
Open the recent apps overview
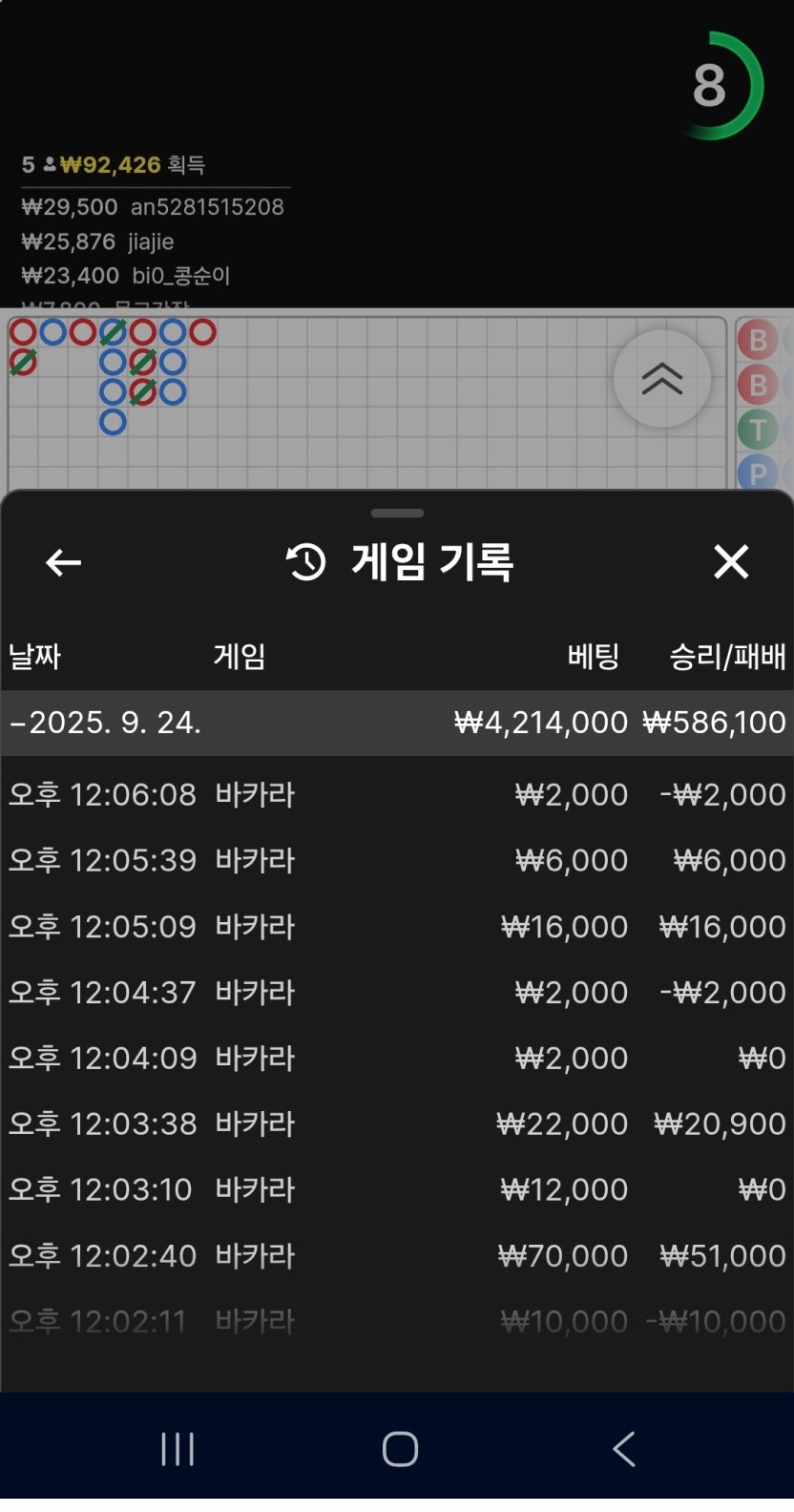(178, 1449)
